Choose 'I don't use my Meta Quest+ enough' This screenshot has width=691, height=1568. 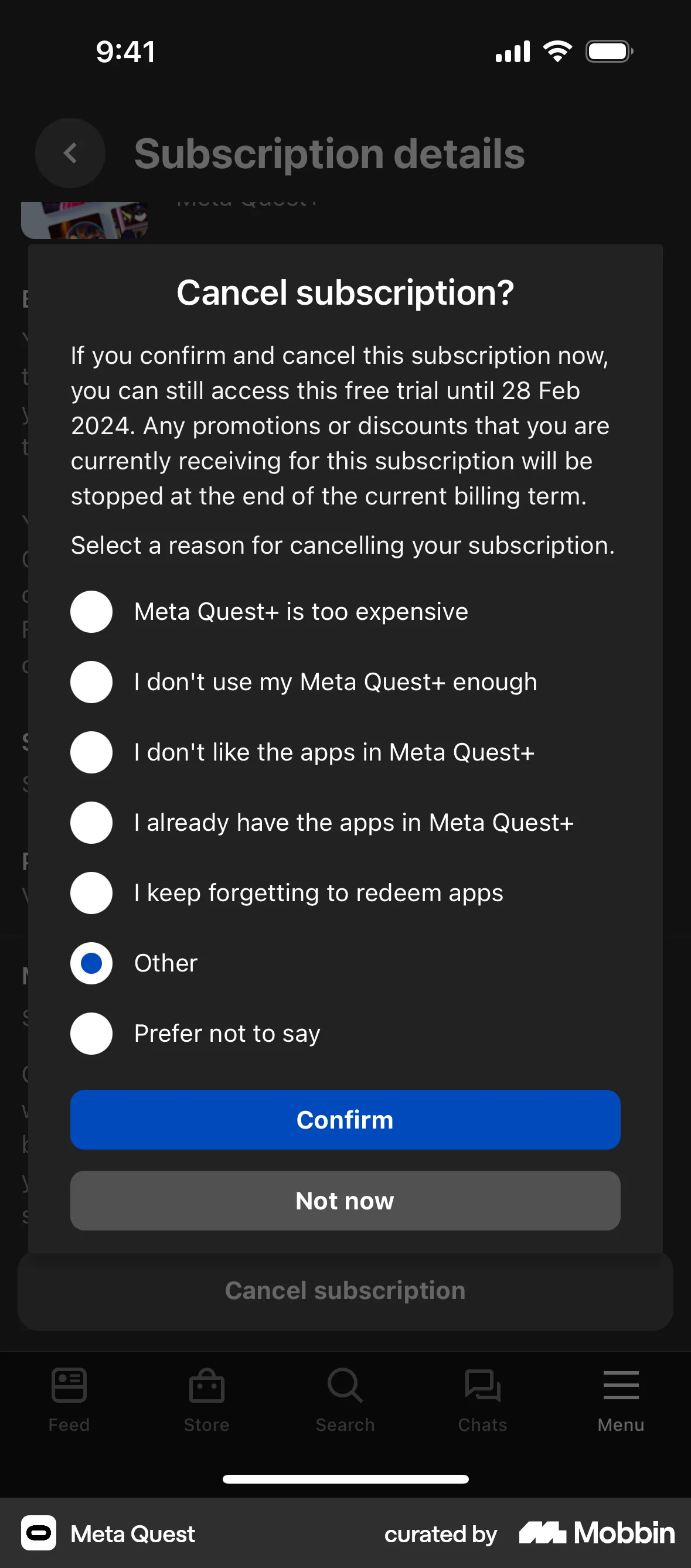click(91, 681)
